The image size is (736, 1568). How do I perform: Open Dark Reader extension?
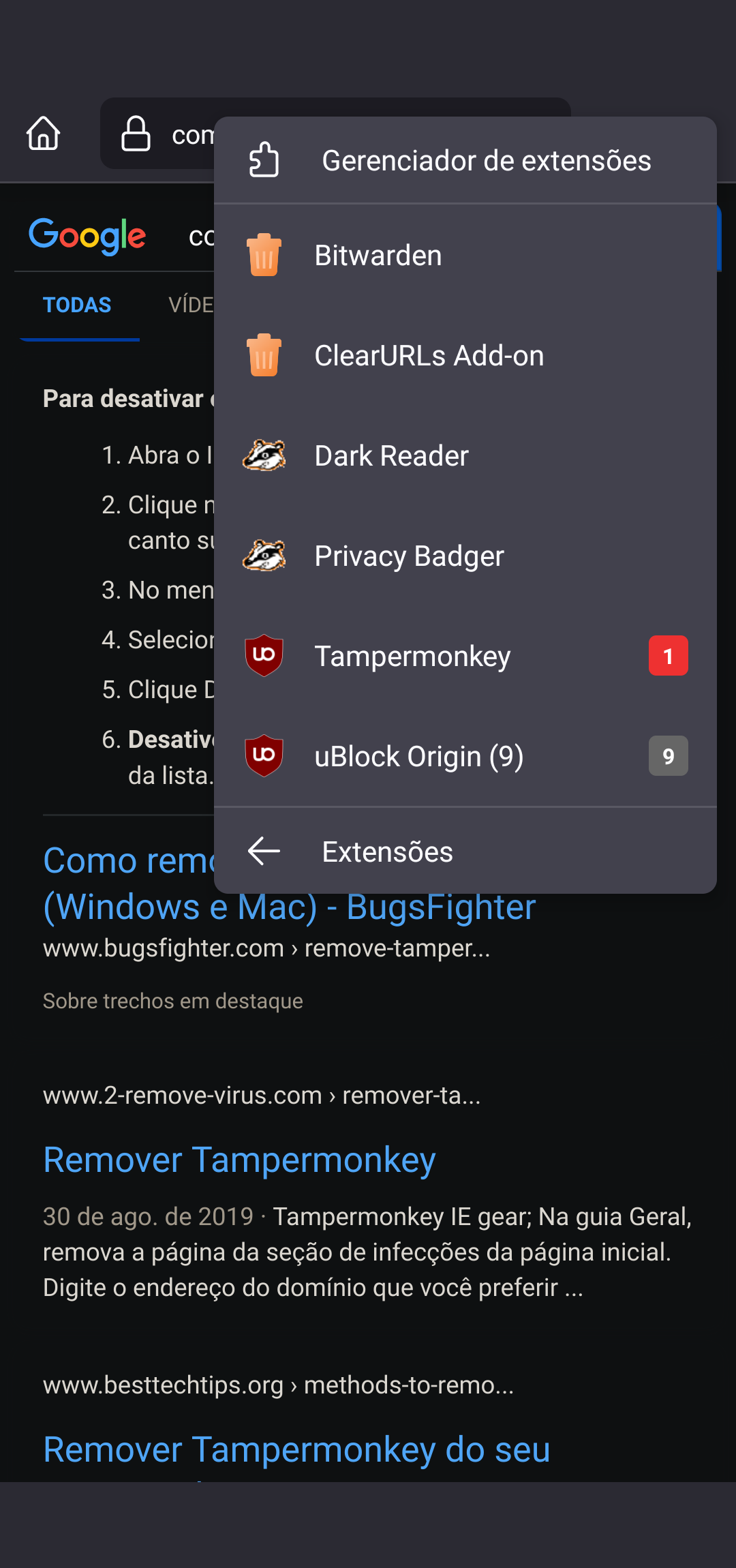465,456
